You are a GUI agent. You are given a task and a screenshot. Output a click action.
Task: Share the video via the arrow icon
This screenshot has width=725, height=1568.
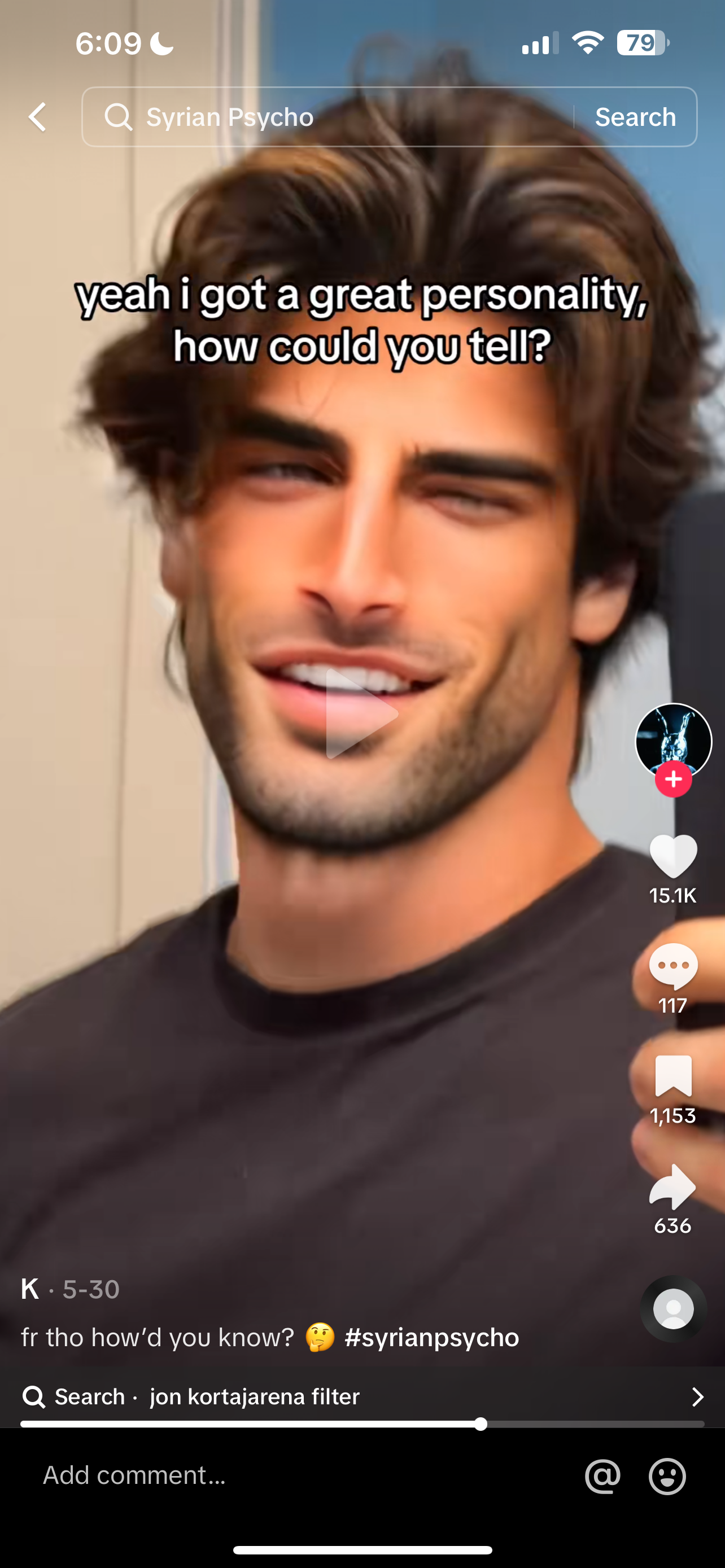click(x=673, y=1186)
